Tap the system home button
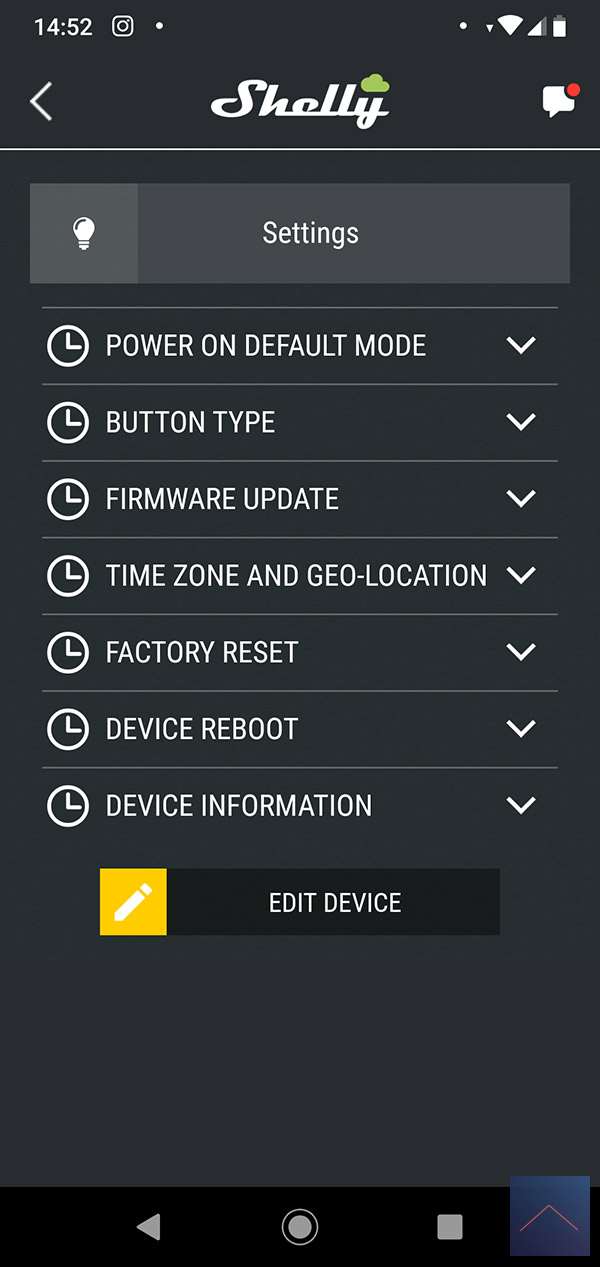 [x=300, y=1226]
